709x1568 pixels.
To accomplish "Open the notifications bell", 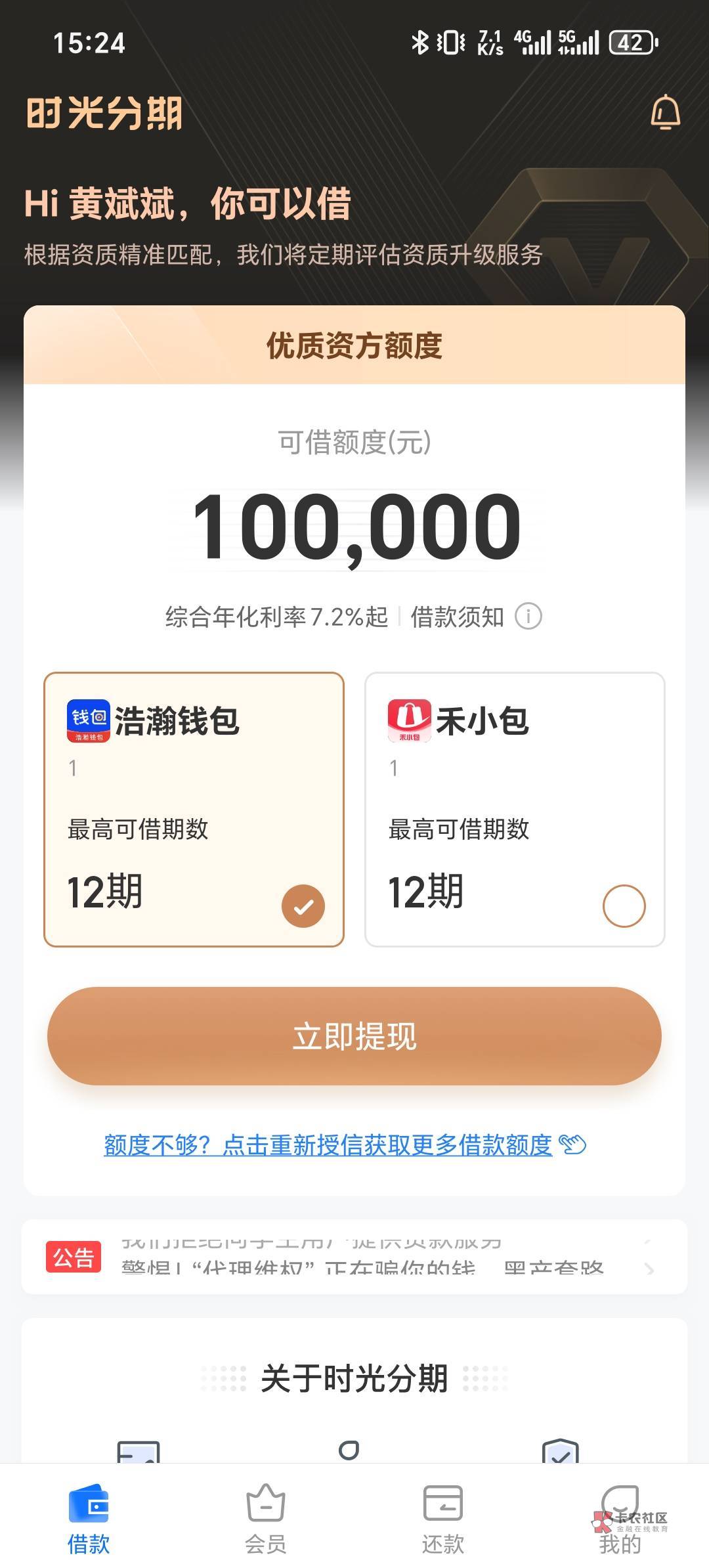I will pyautogui.click(x=665, y=112).
